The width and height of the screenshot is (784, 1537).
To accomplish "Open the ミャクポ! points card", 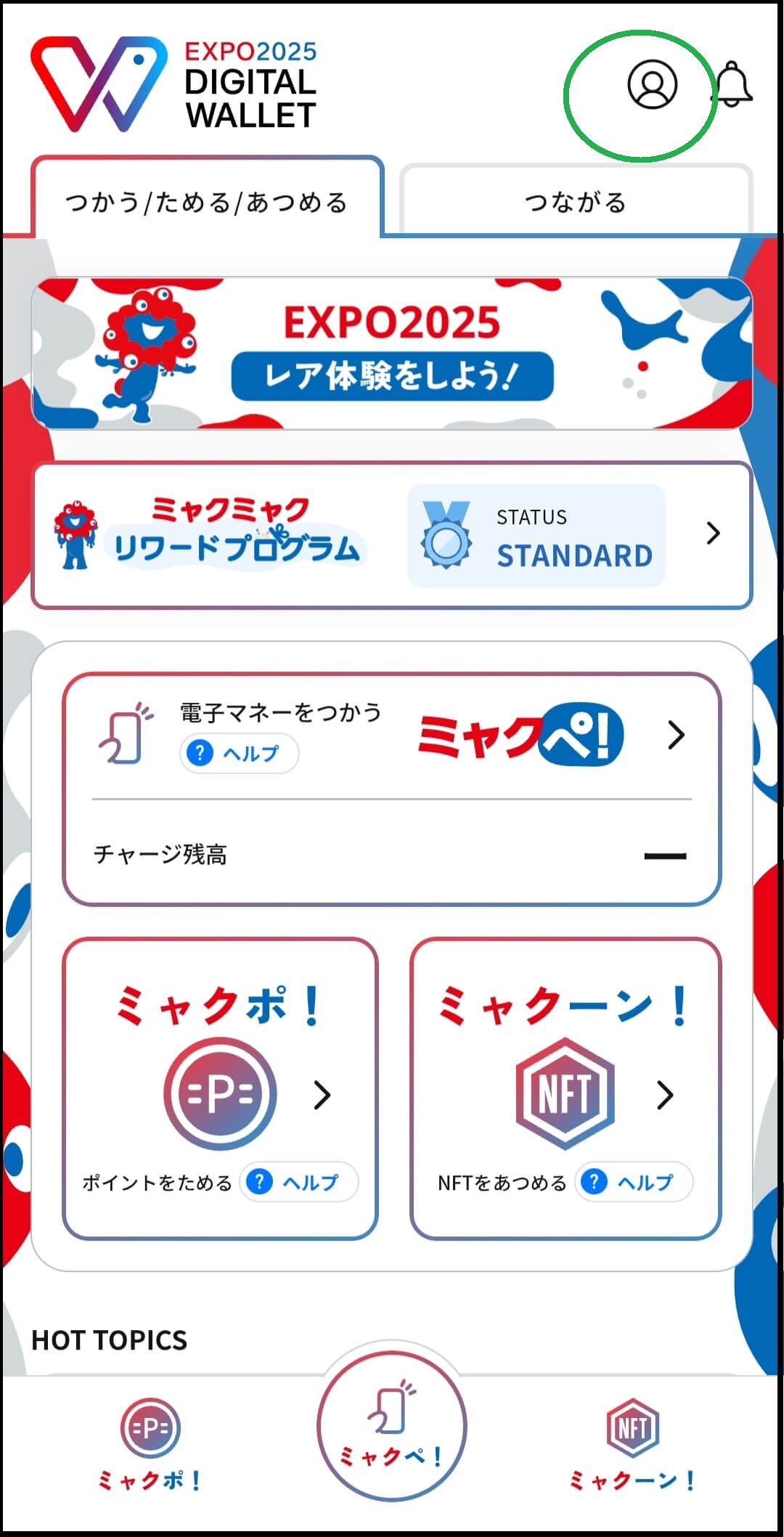I will 220,1088.
